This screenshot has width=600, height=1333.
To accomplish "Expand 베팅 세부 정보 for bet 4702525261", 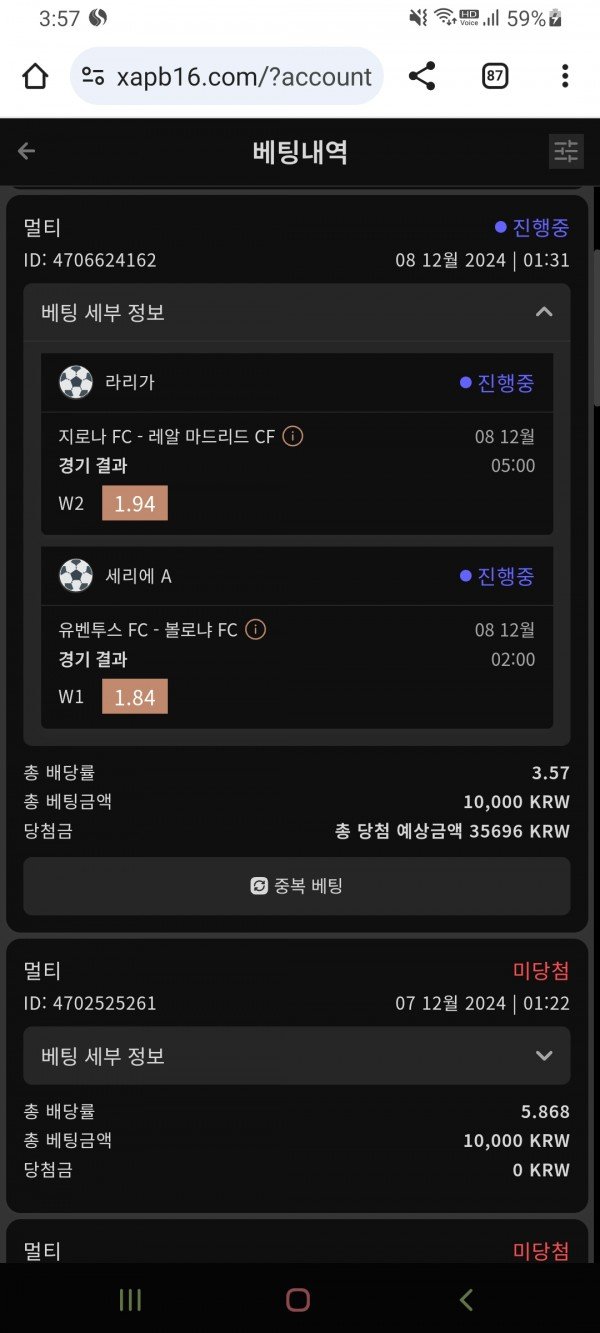I will click(x=543, y=1056).
